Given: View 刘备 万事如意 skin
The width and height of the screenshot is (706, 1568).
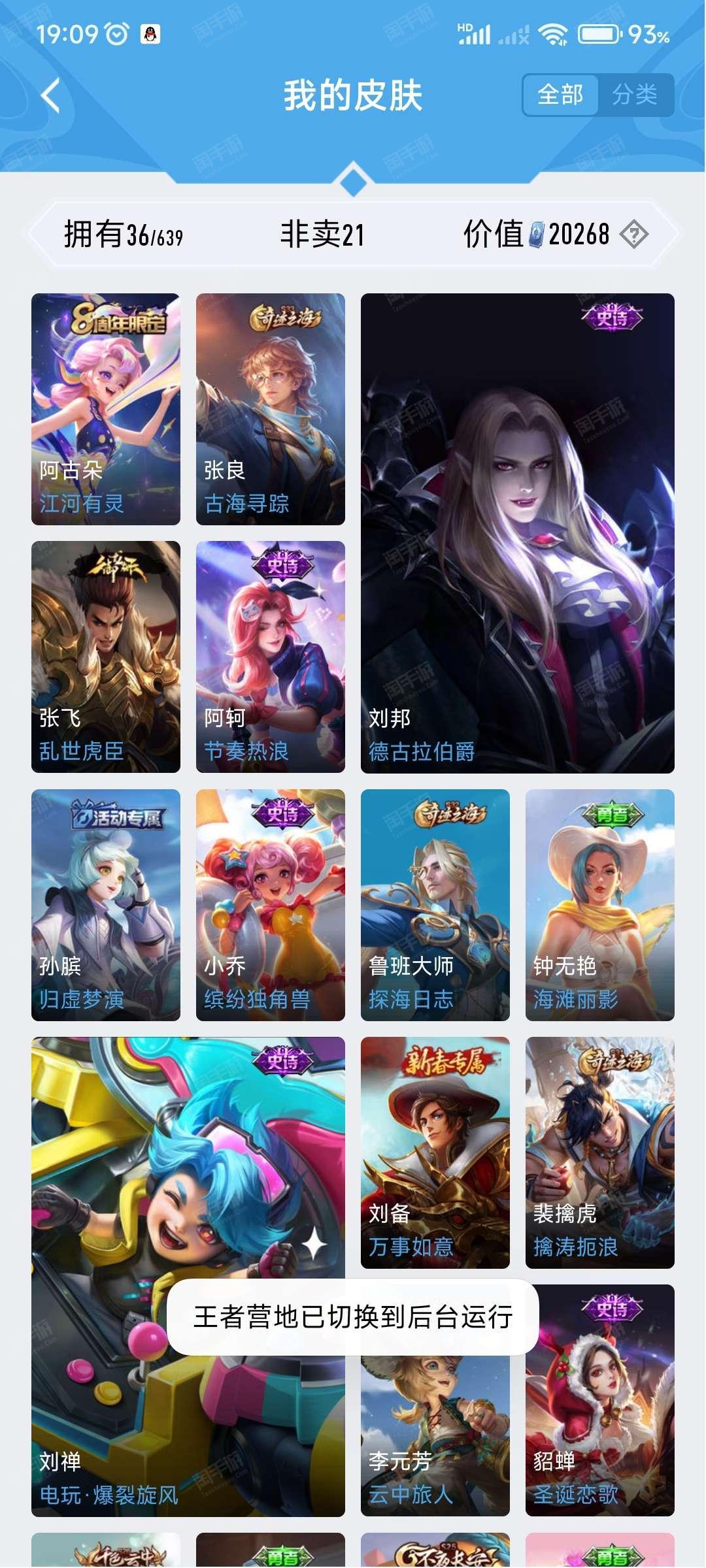Looking at the screenshot, I should tap(435, 1152).
